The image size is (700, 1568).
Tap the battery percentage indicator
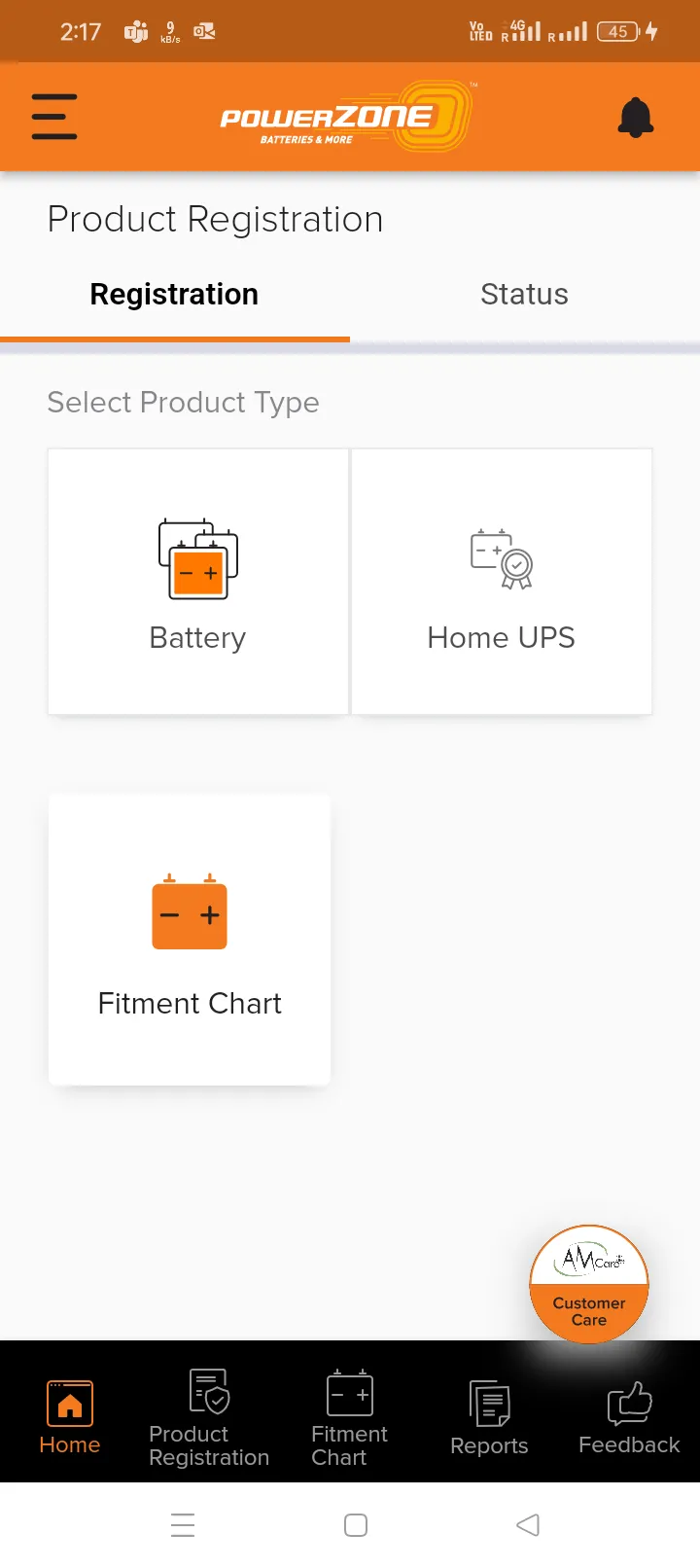(x=617, y=31)
